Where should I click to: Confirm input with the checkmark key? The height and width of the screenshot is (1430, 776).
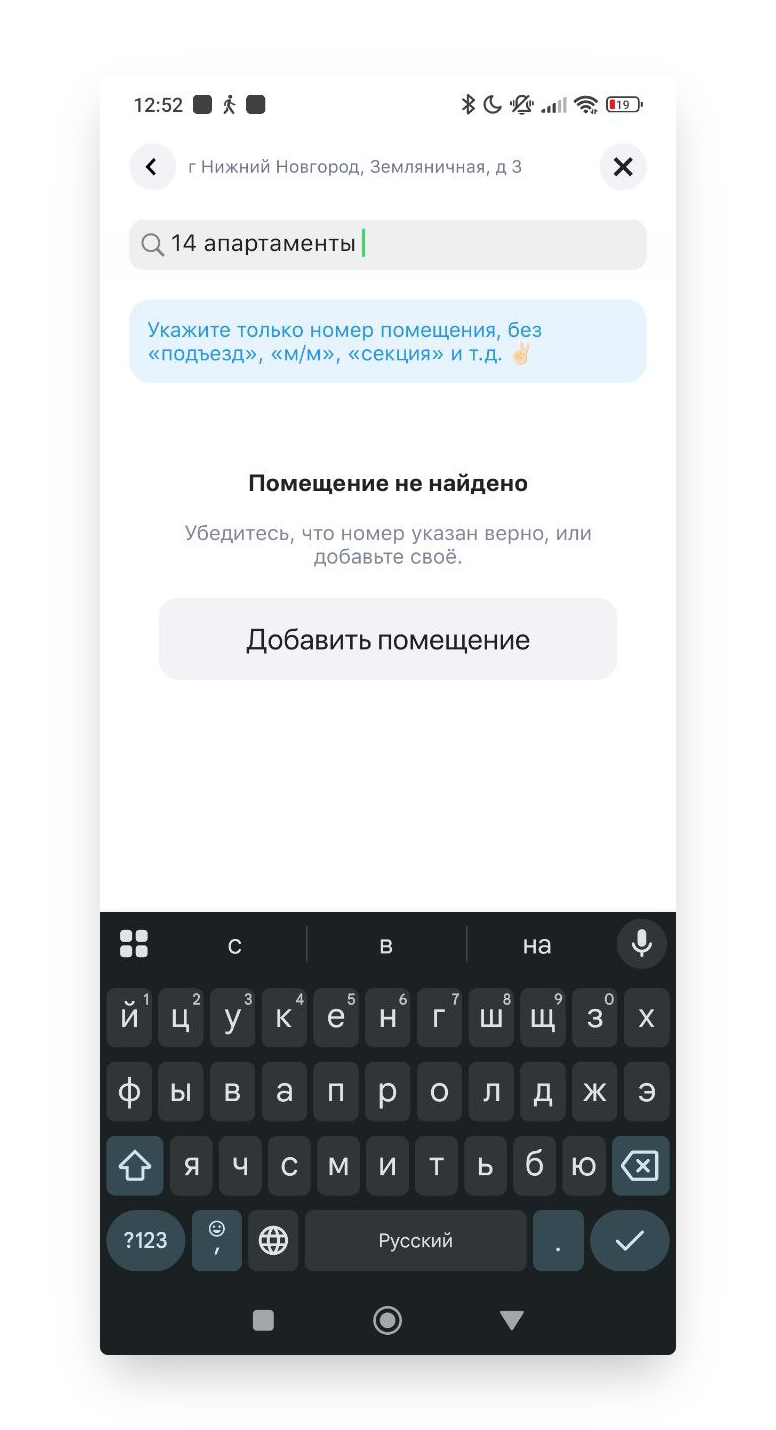pos(629,1241)
